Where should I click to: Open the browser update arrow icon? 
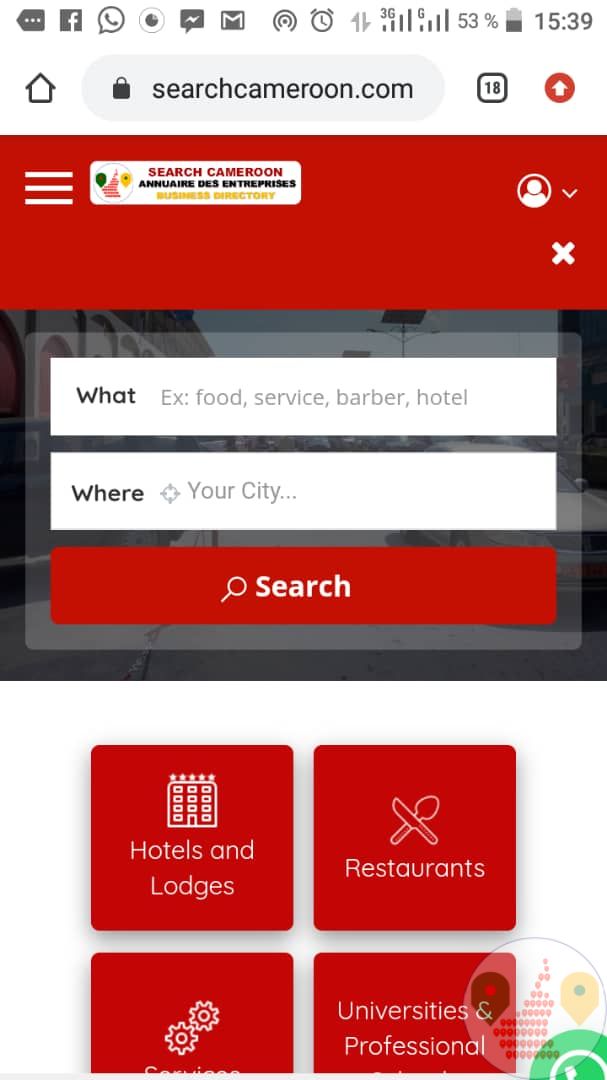[x=559, y=88]
